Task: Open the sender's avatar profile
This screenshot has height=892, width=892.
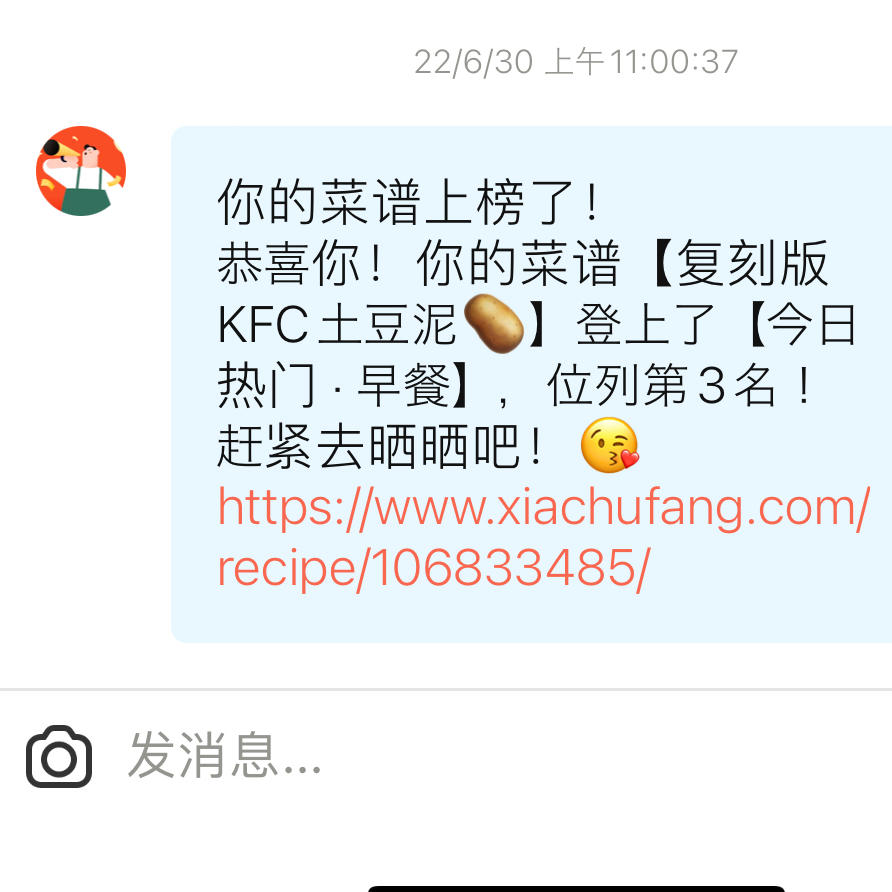Action: coord(81,171)
